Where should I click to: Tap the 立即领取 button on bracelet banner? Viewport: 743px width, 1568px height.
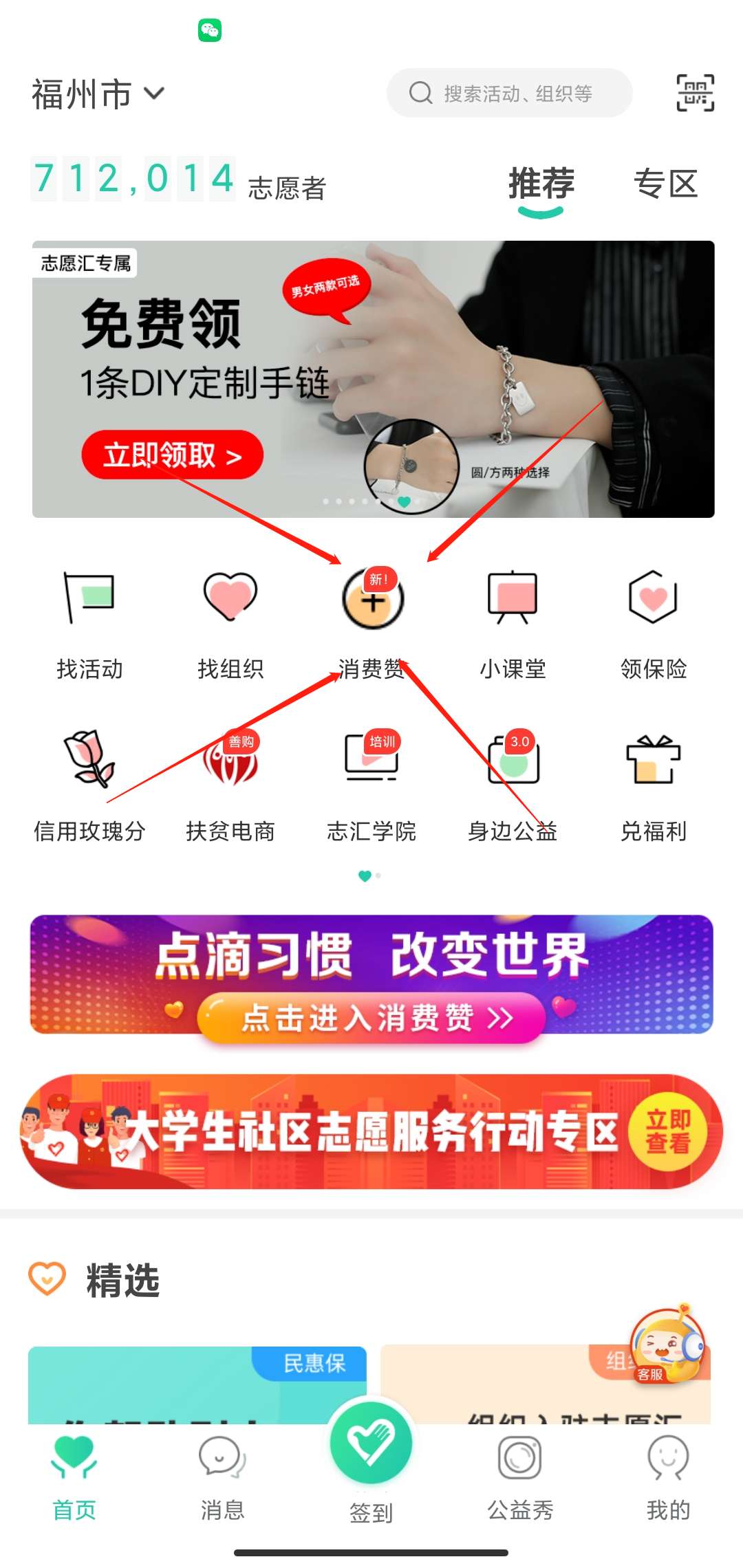click(172, 455)
